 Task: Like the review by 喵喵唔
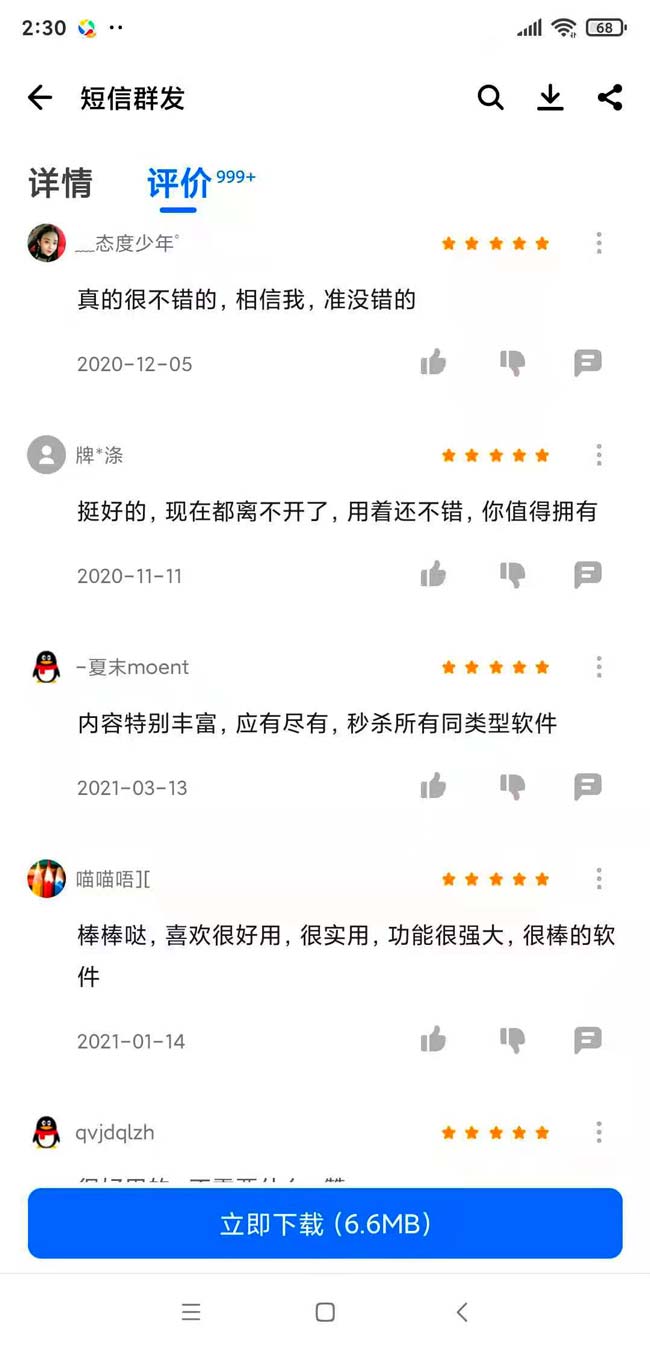tap(433, 1041)
